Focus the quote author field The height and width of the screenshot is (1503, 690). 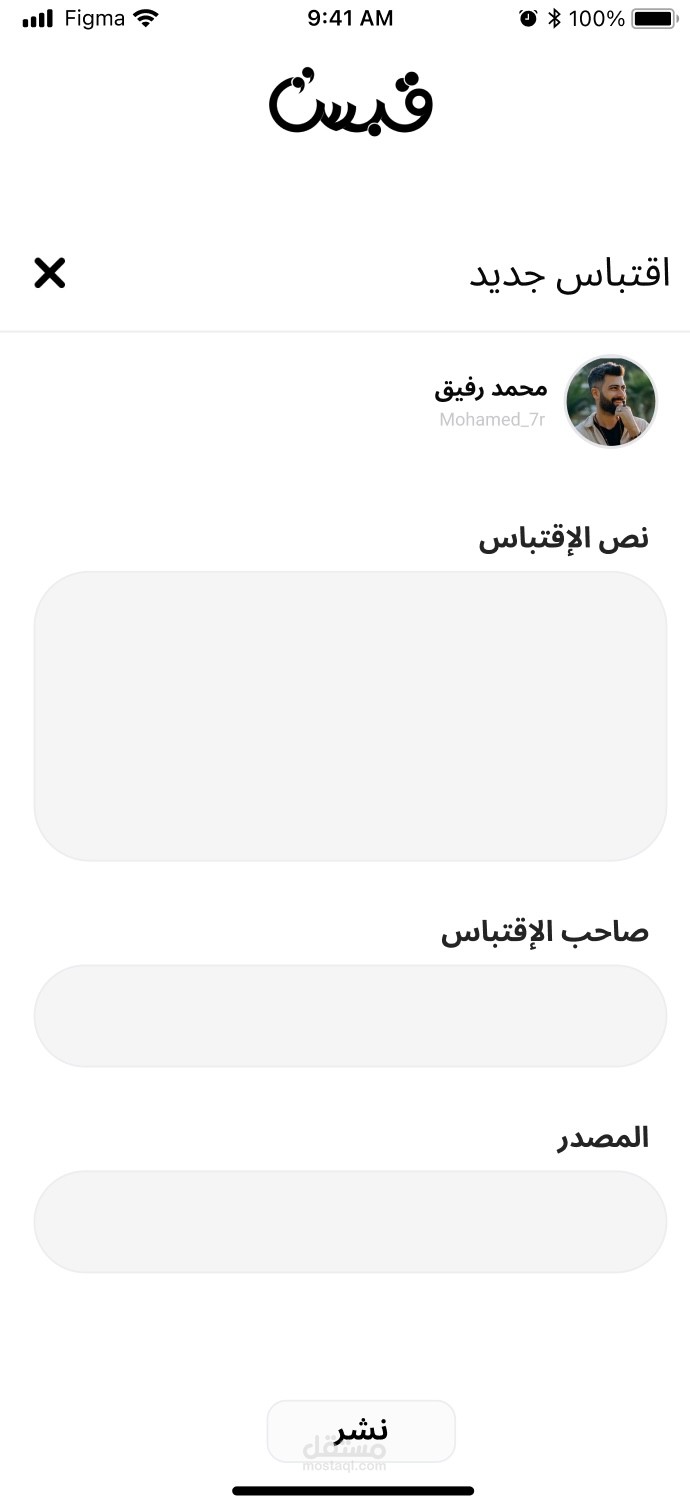[x=350, y=1016]
